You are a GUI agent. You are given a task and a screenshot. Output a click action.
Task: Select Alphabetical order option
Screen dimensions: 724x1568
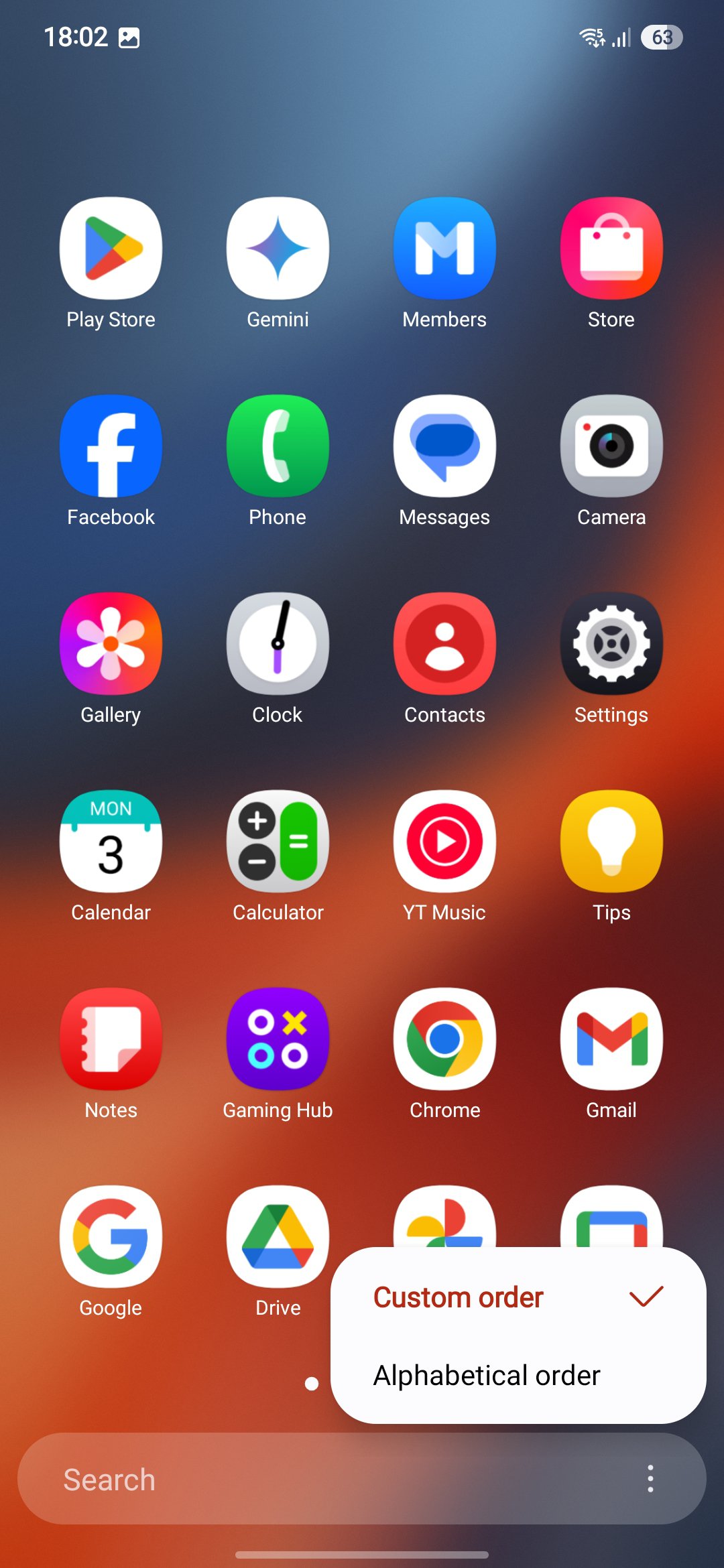487,1376
